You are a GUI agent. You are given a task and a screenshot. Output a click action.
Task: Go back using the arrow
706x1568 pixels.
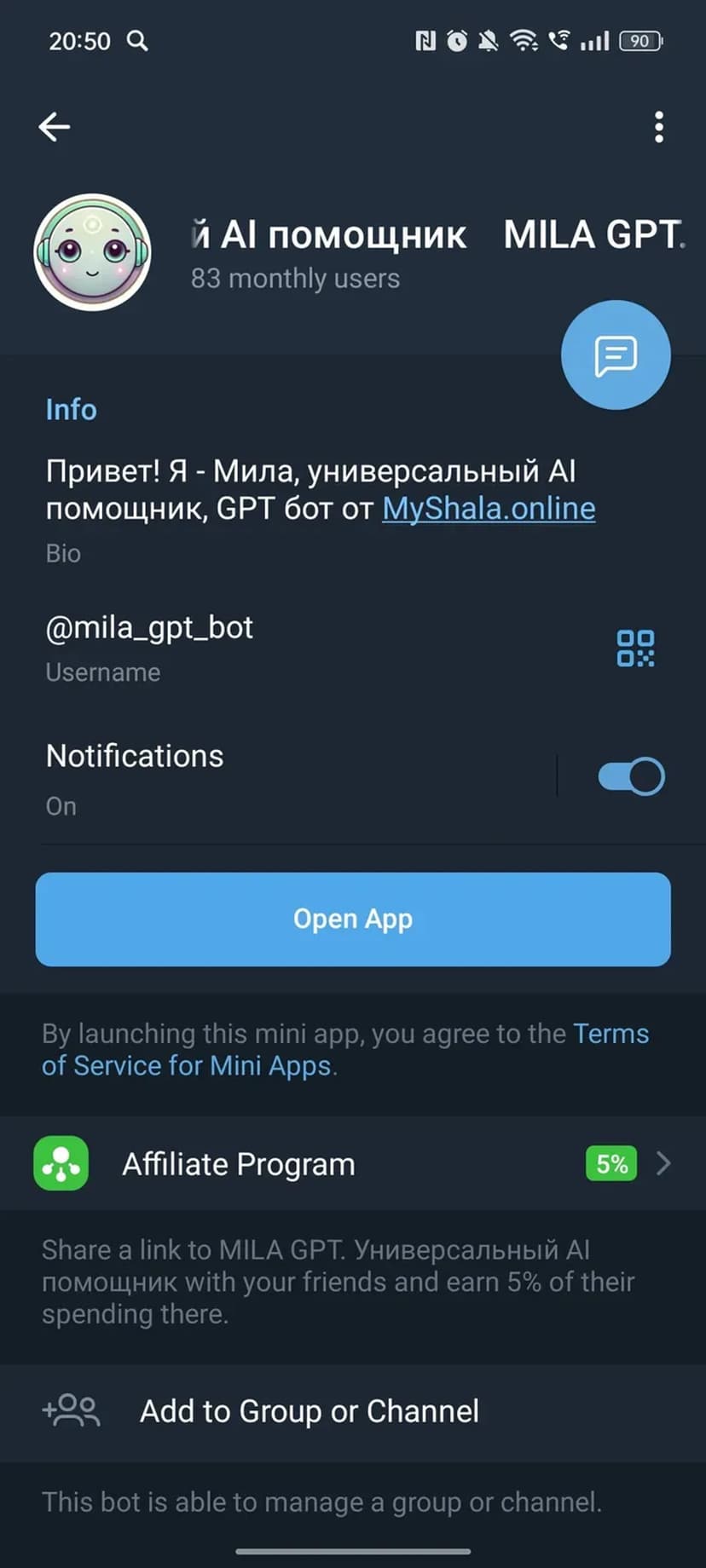(55, 127)
